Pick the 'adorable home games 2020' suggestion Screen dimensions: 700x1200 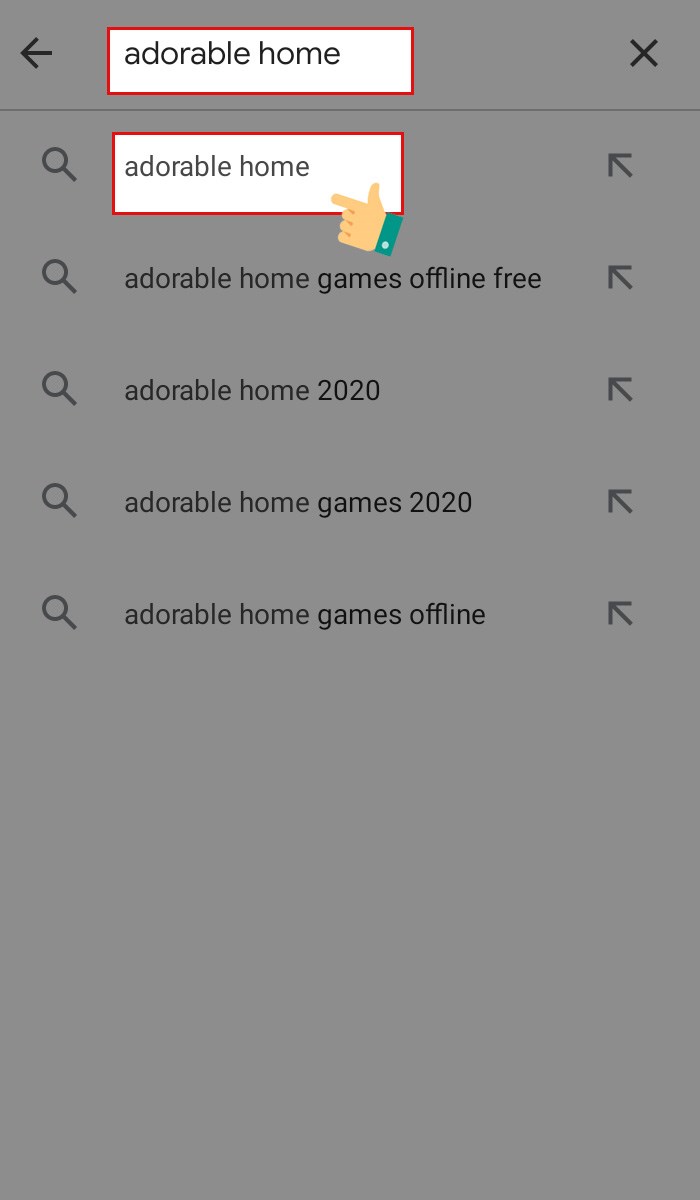coord(298,502)
